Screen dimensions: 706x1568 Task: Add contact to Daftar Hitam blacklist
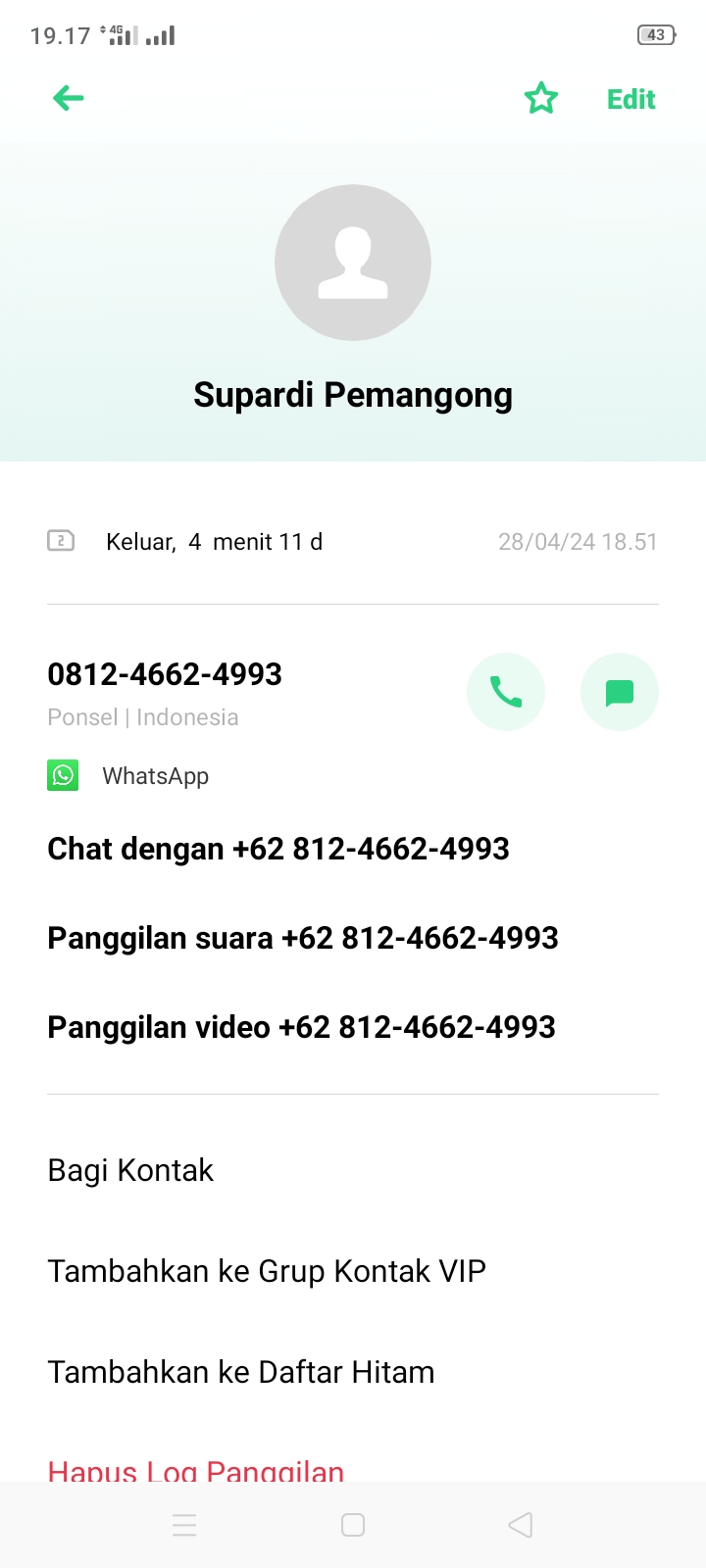click(240, 1371)
